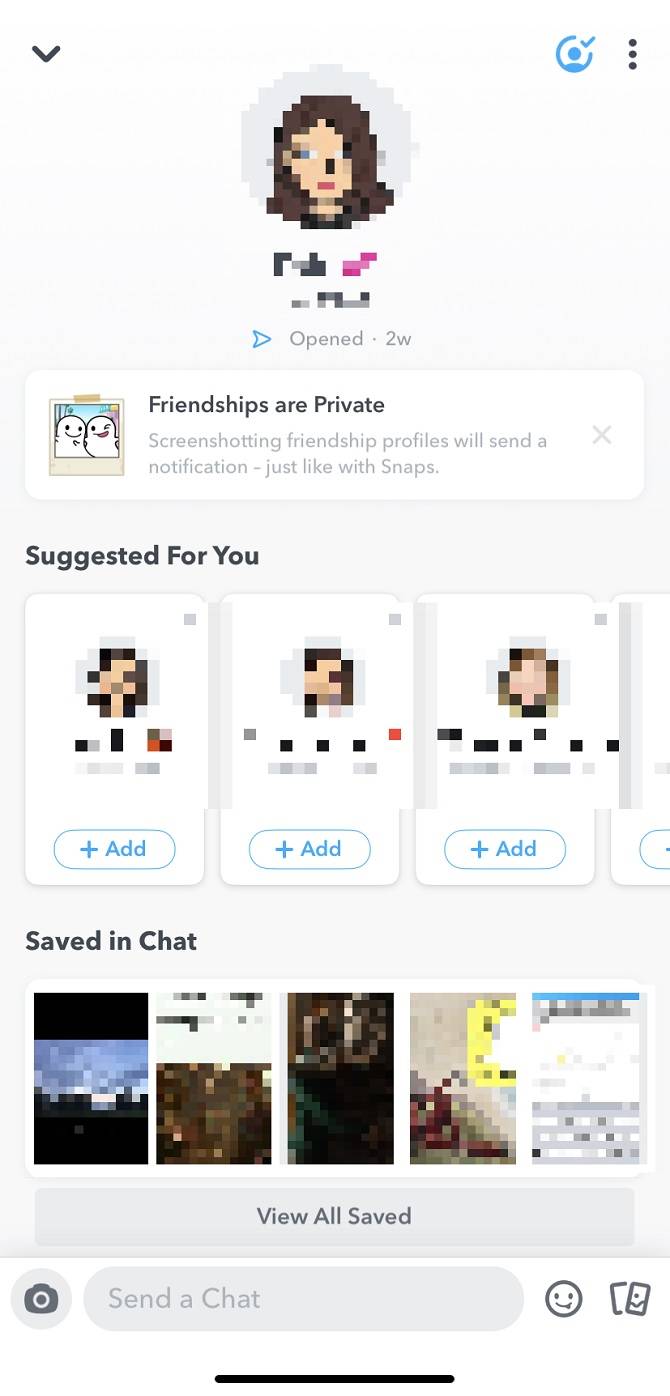
Task: Open the emoji sticker picker
Action: point(564,1299)
